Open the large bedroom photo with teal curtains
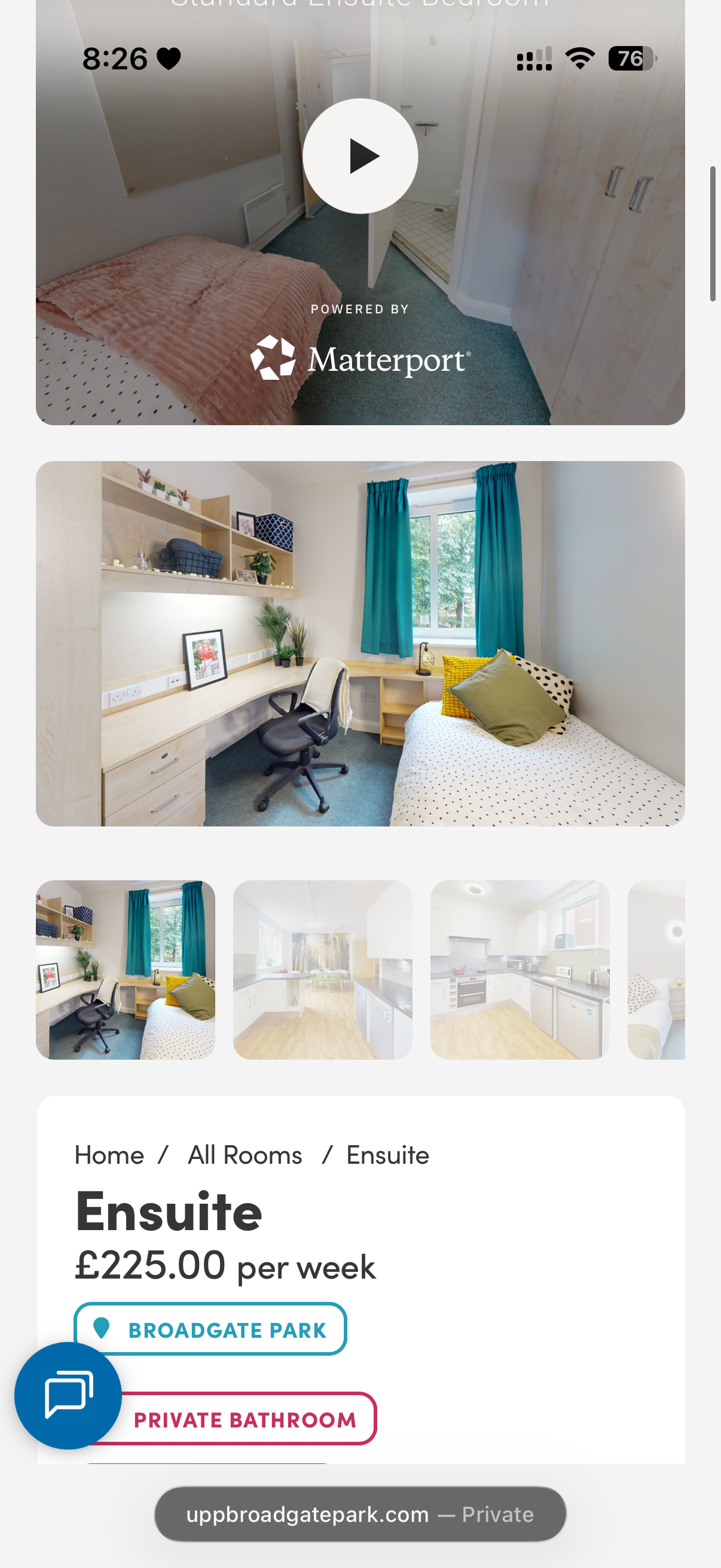Image resolution: width=721 pixels, height=1568 pixels. [360, 643]
